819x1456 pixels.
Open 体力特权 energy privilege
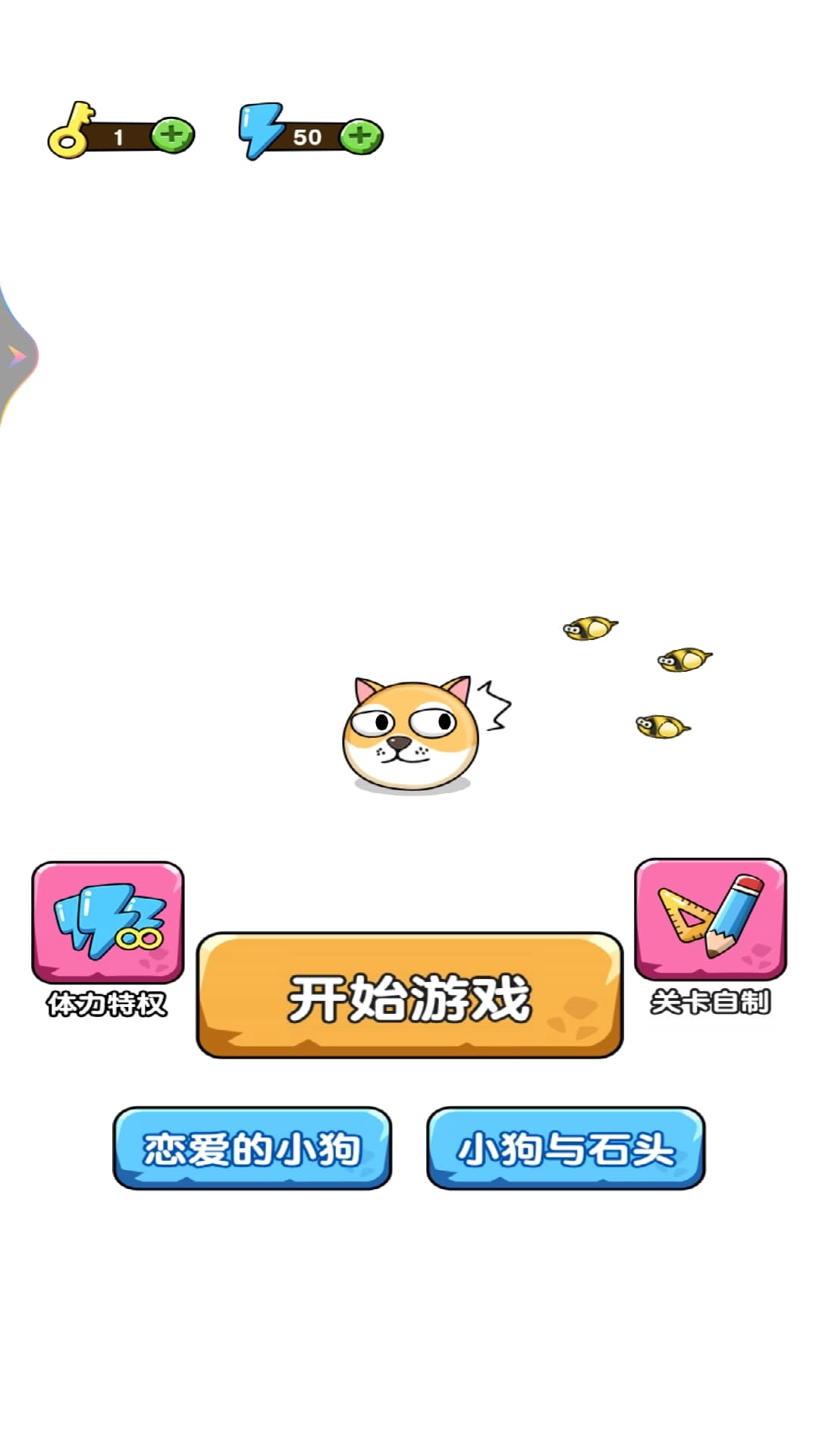[x=108, y=923]
